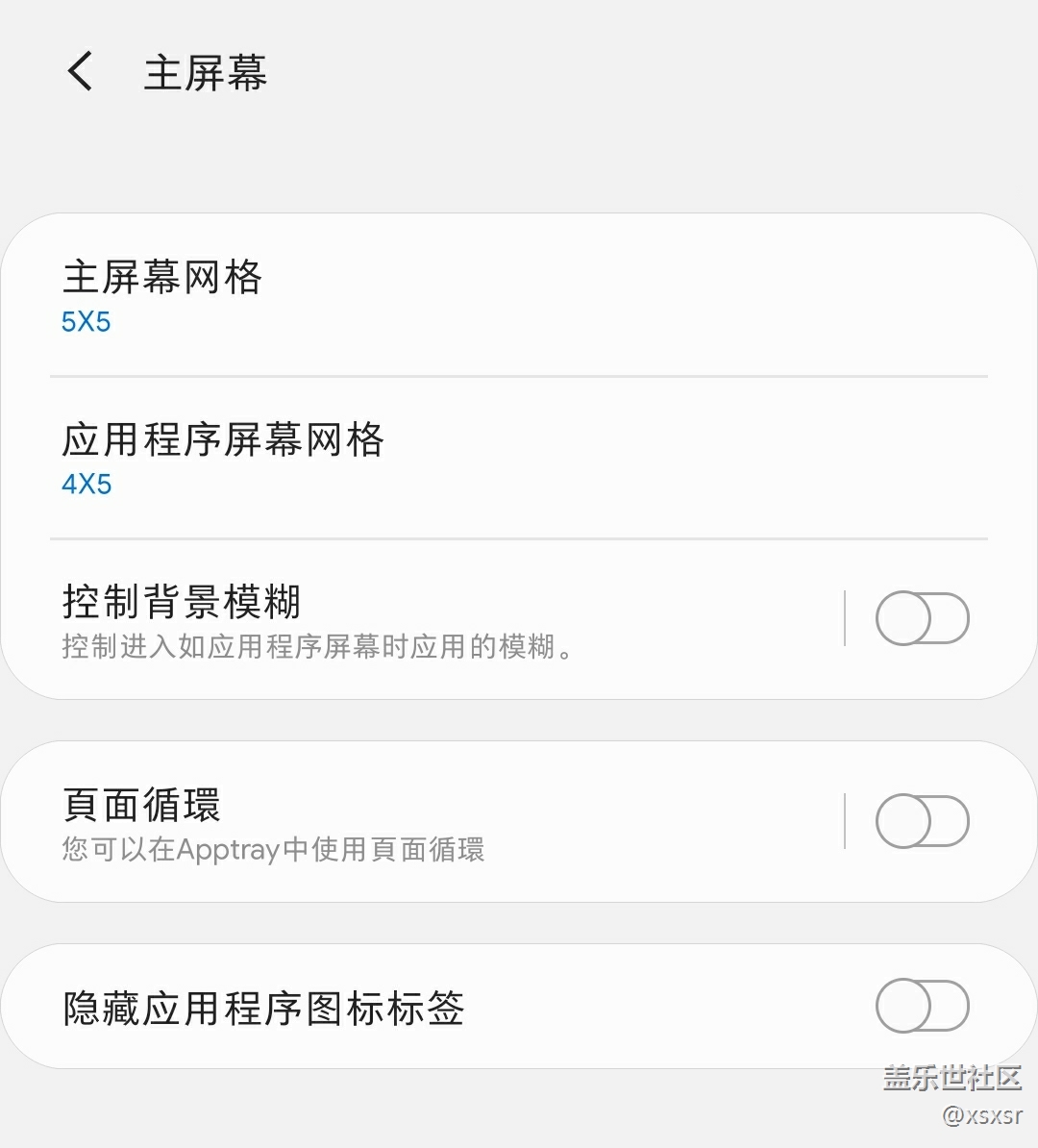Turn on the 頁面循環 switch
This screenshot has width=1038, height=1148.
click(x=921, y=821)
